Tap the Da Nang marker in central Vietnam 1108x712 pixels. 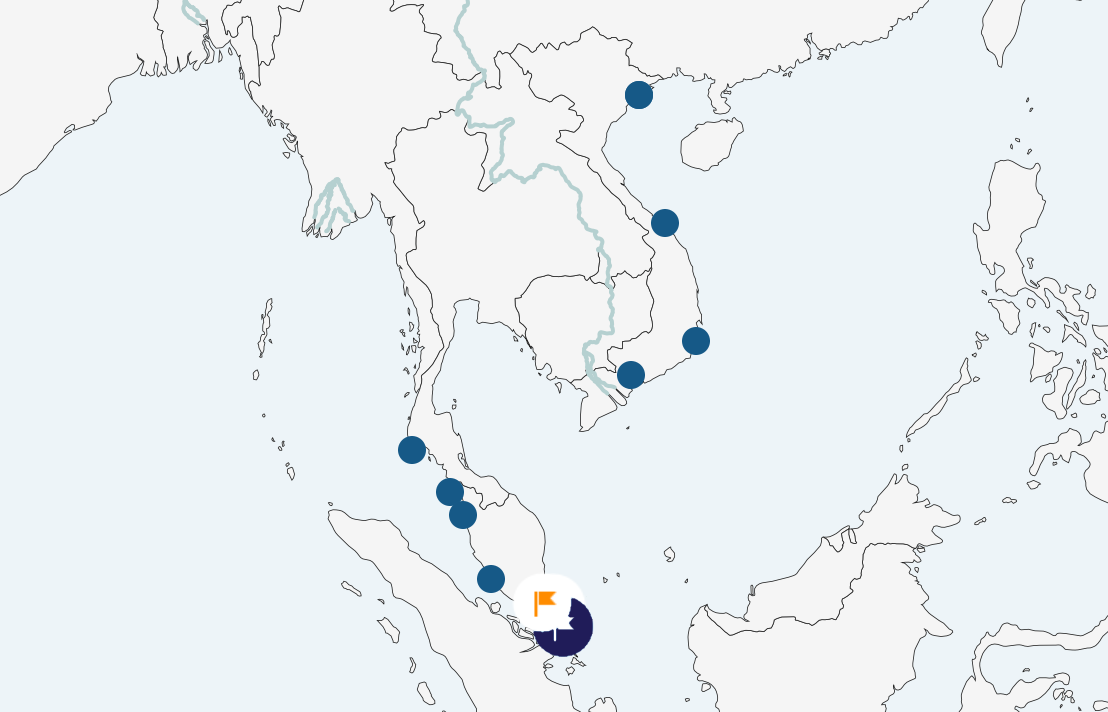point(665,223)
